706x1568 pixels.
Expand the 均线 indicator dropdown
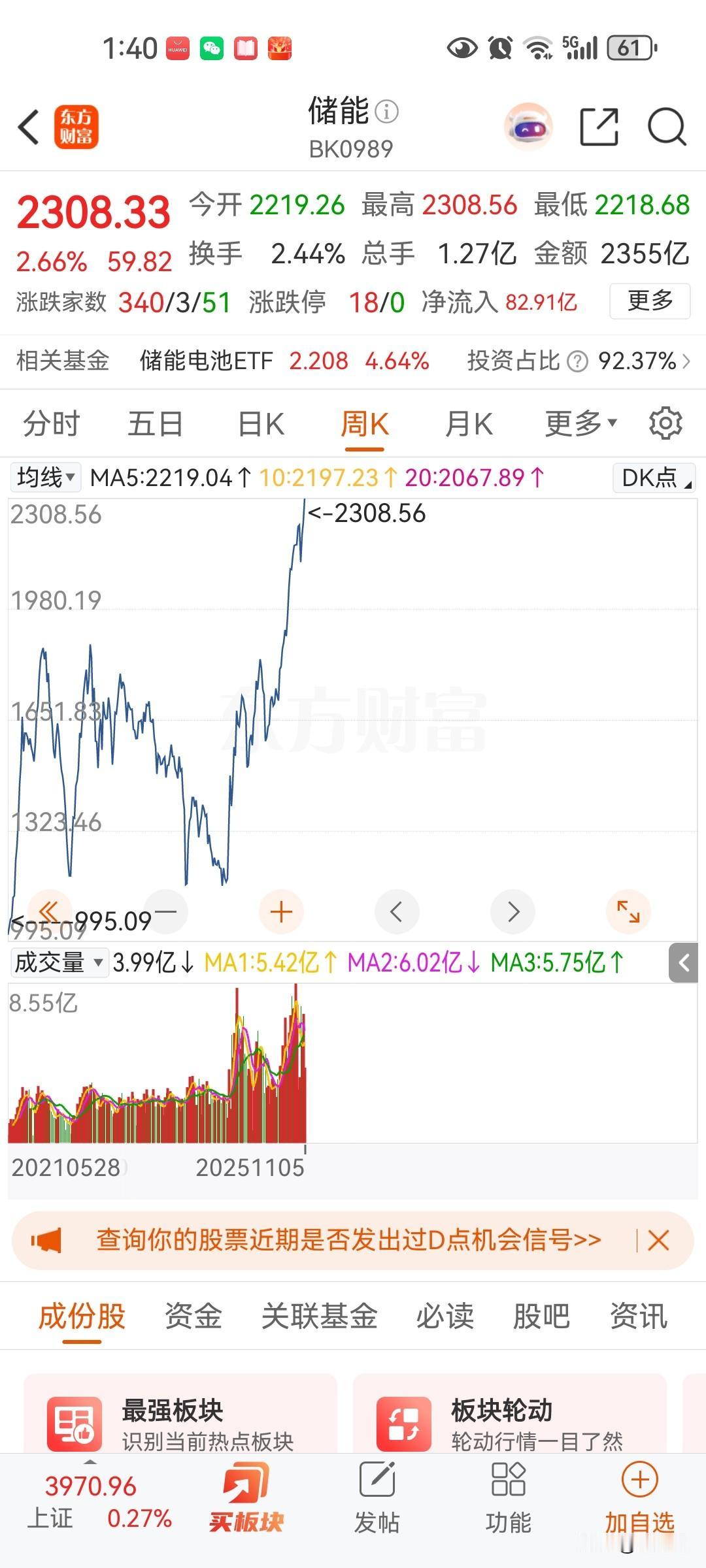click(46, 478)
